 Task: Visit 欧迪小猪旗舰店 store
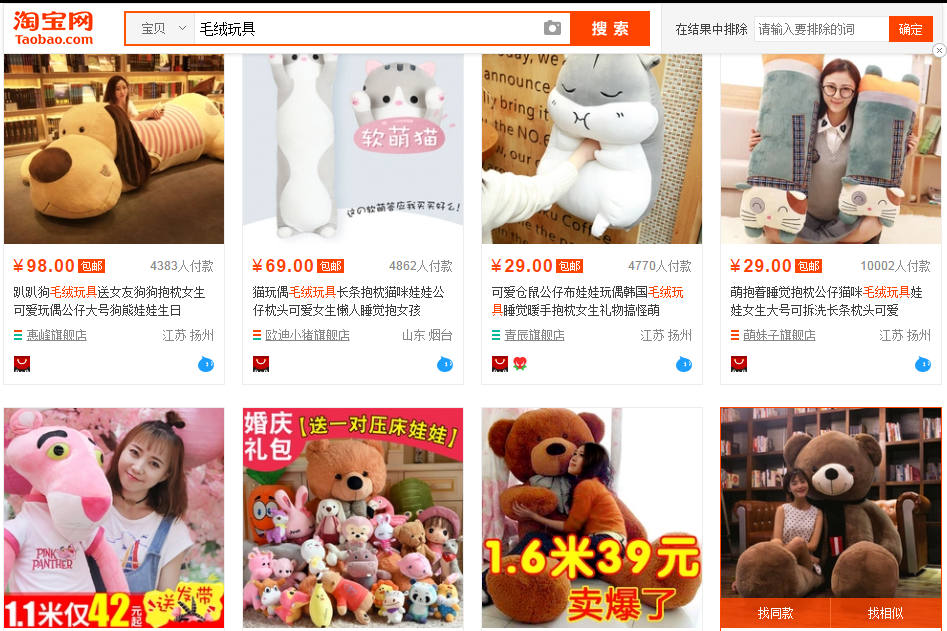coord(306,336)
